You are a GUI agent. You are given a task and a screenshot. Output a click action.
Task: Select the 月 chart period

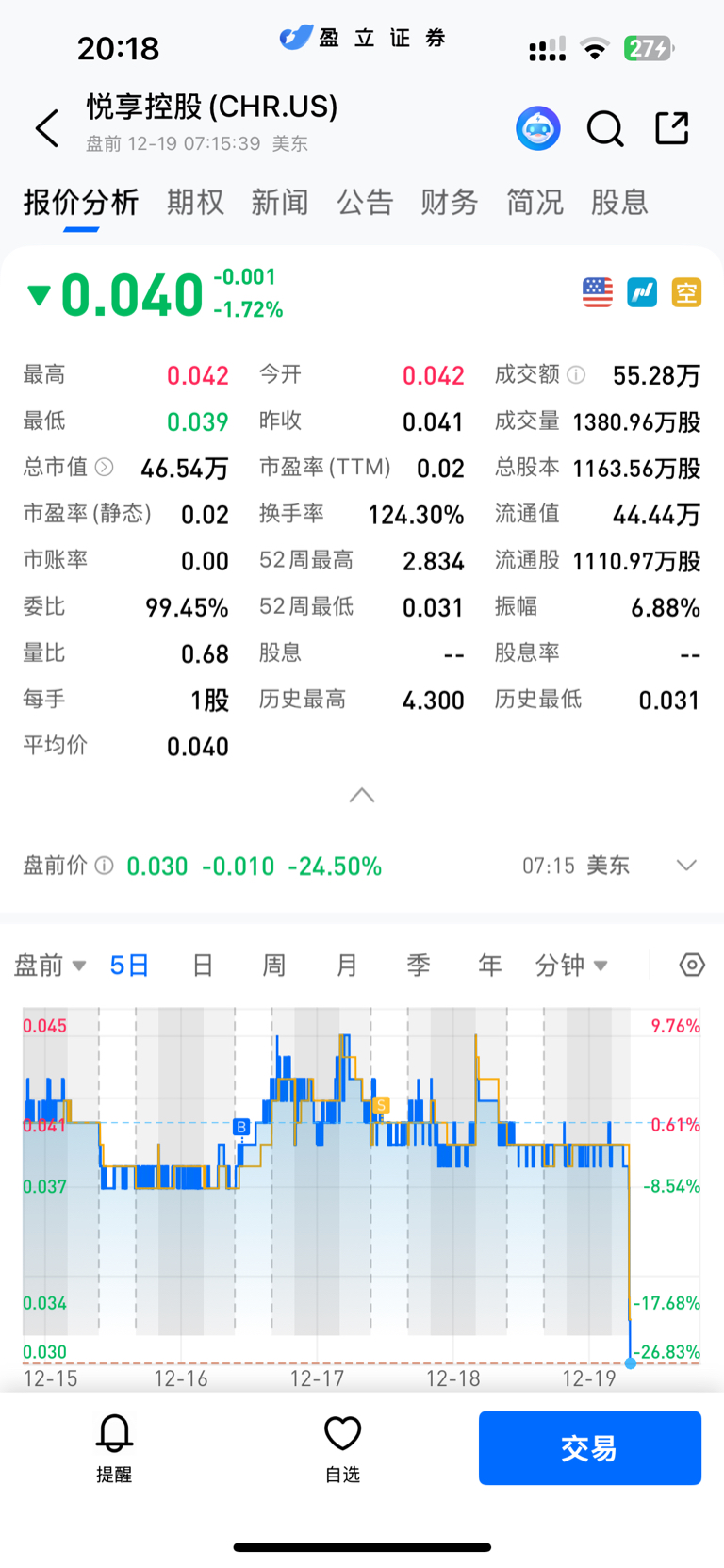click(x=347, y=966)
